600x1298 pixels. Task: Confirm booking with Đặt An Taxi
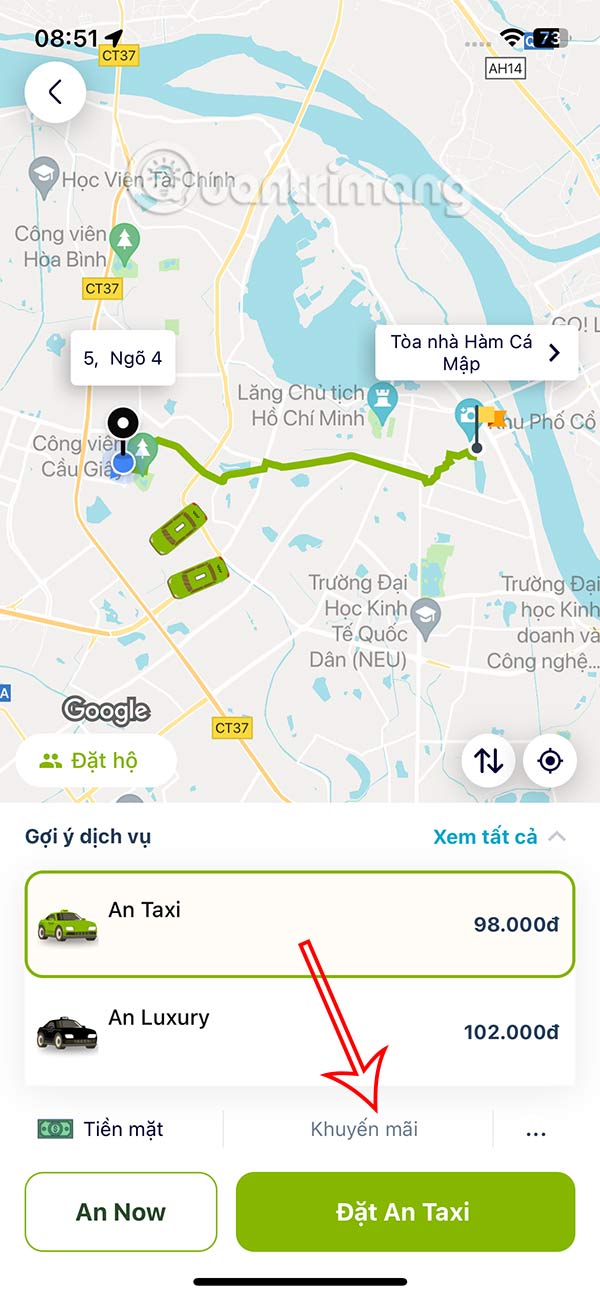point(405,1212)
